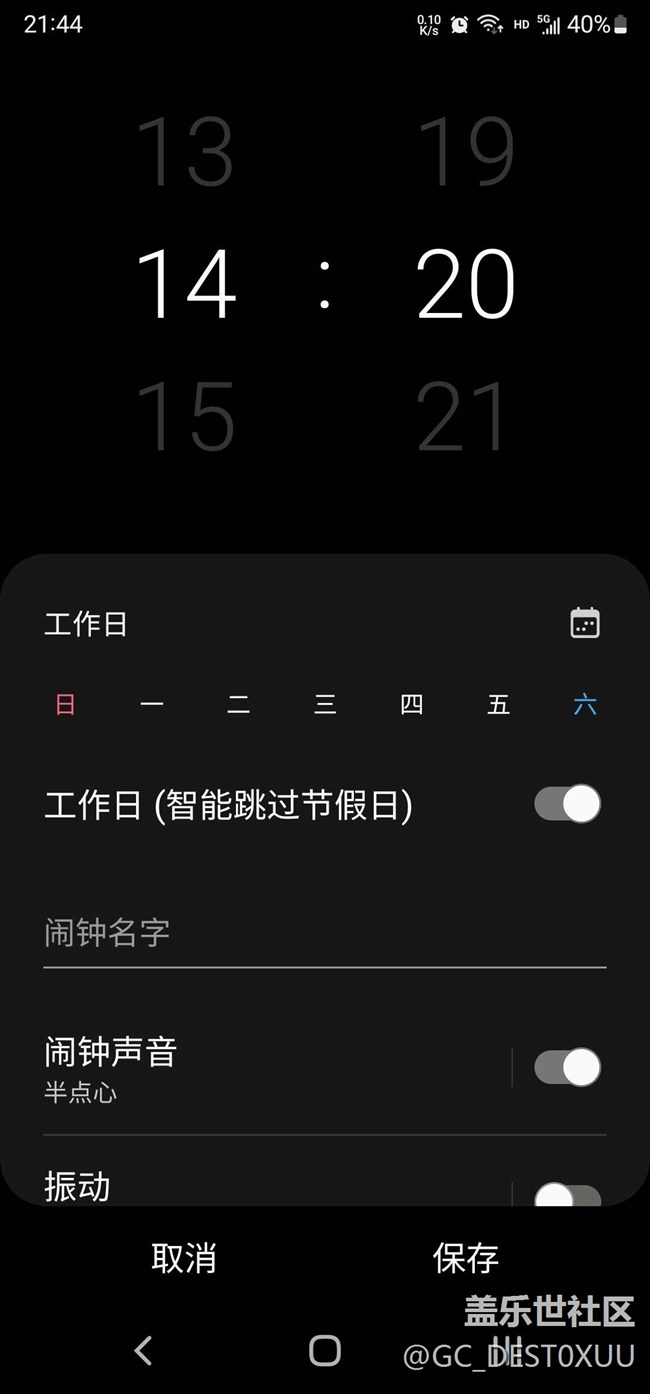The height and width of the screenshot is (1394, 650).
Task: Select Monday (一) as repeat day
Action: pyautogui.click(x=152, y=705)
